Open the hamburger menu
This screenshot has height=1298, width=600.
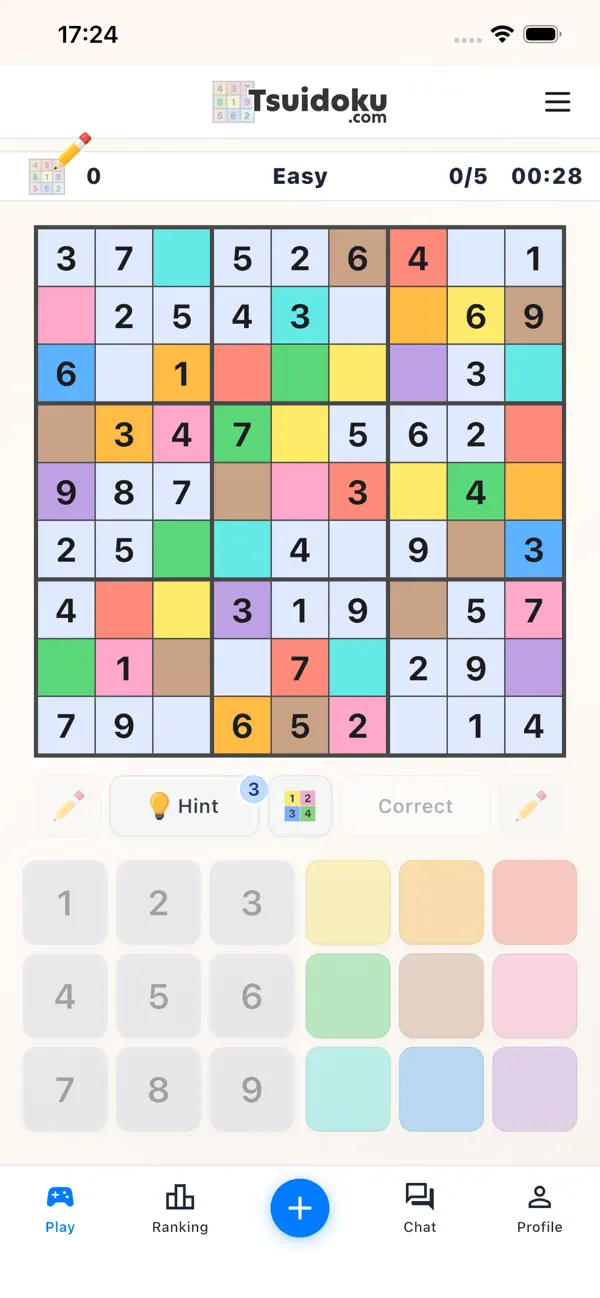point(557,102)
